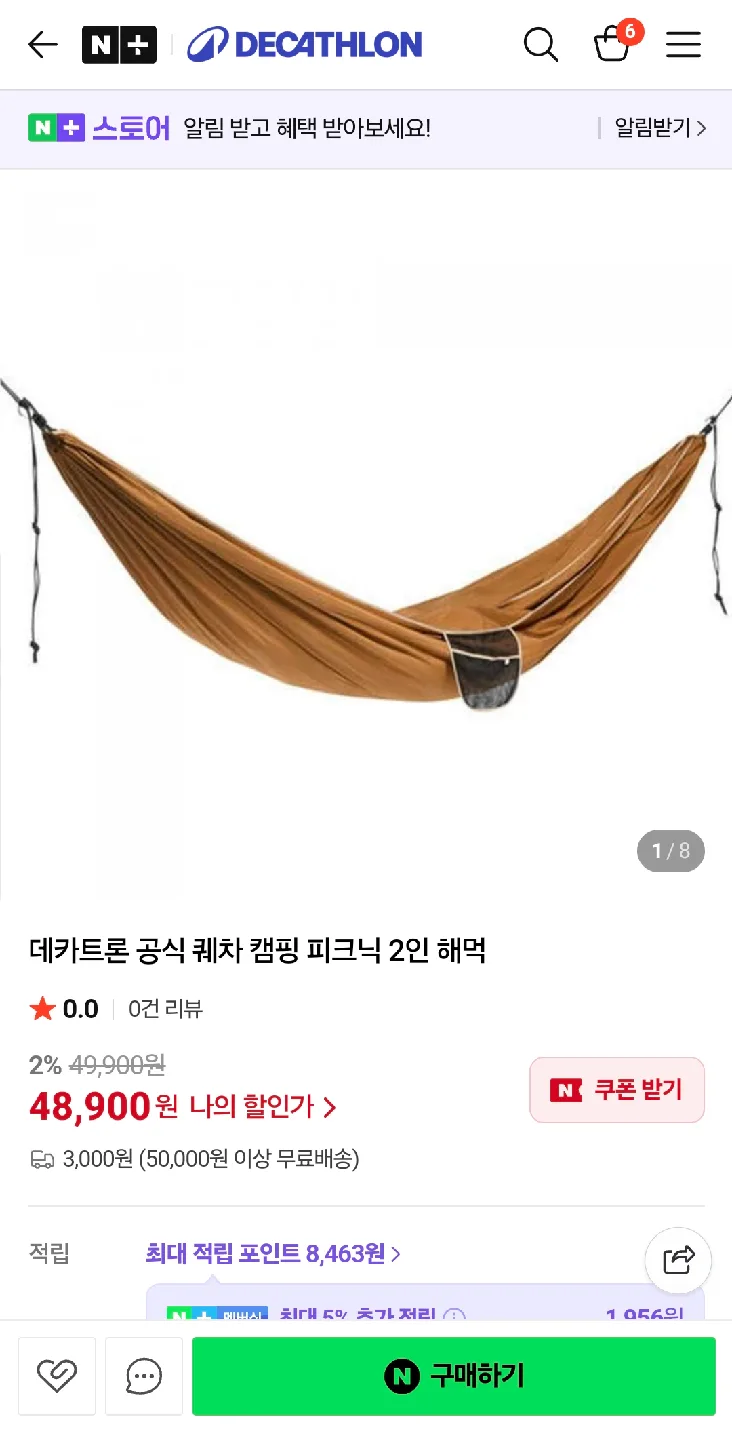732x1440 pixels.
Task: Tap 알림받기 to get store notifications
Action: point(659,128)
